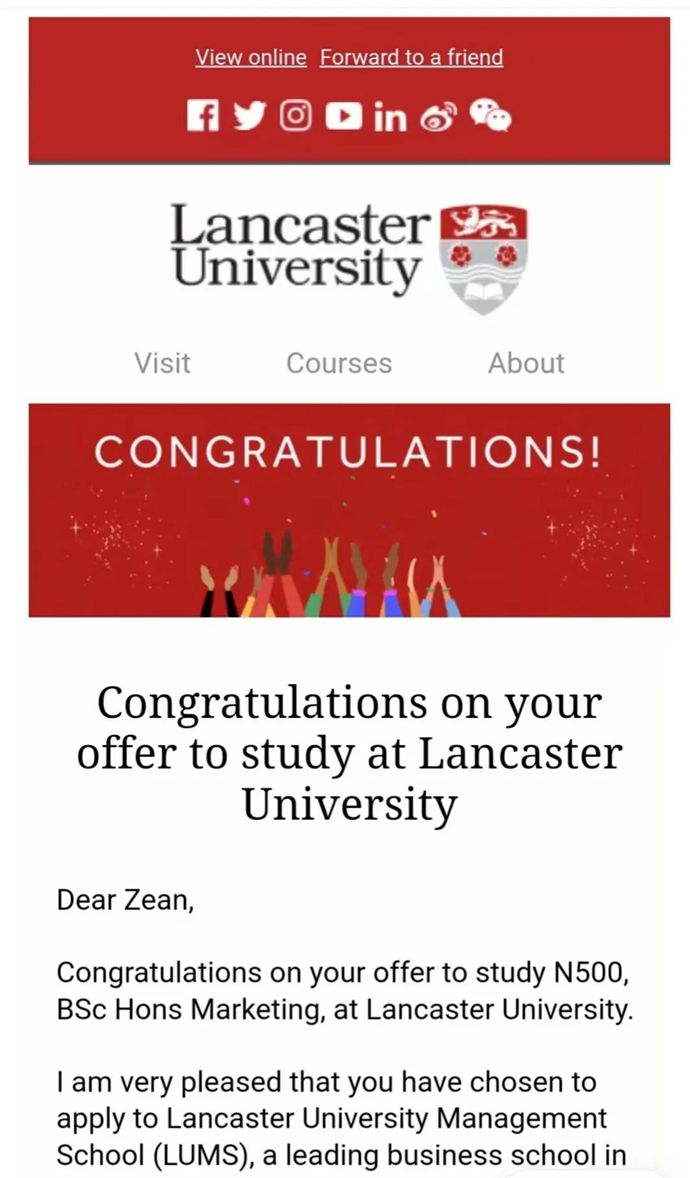This screenshot has height=1178, width=690.
Task: Open the LinkedIn icon link
Action: click(391, 118)
